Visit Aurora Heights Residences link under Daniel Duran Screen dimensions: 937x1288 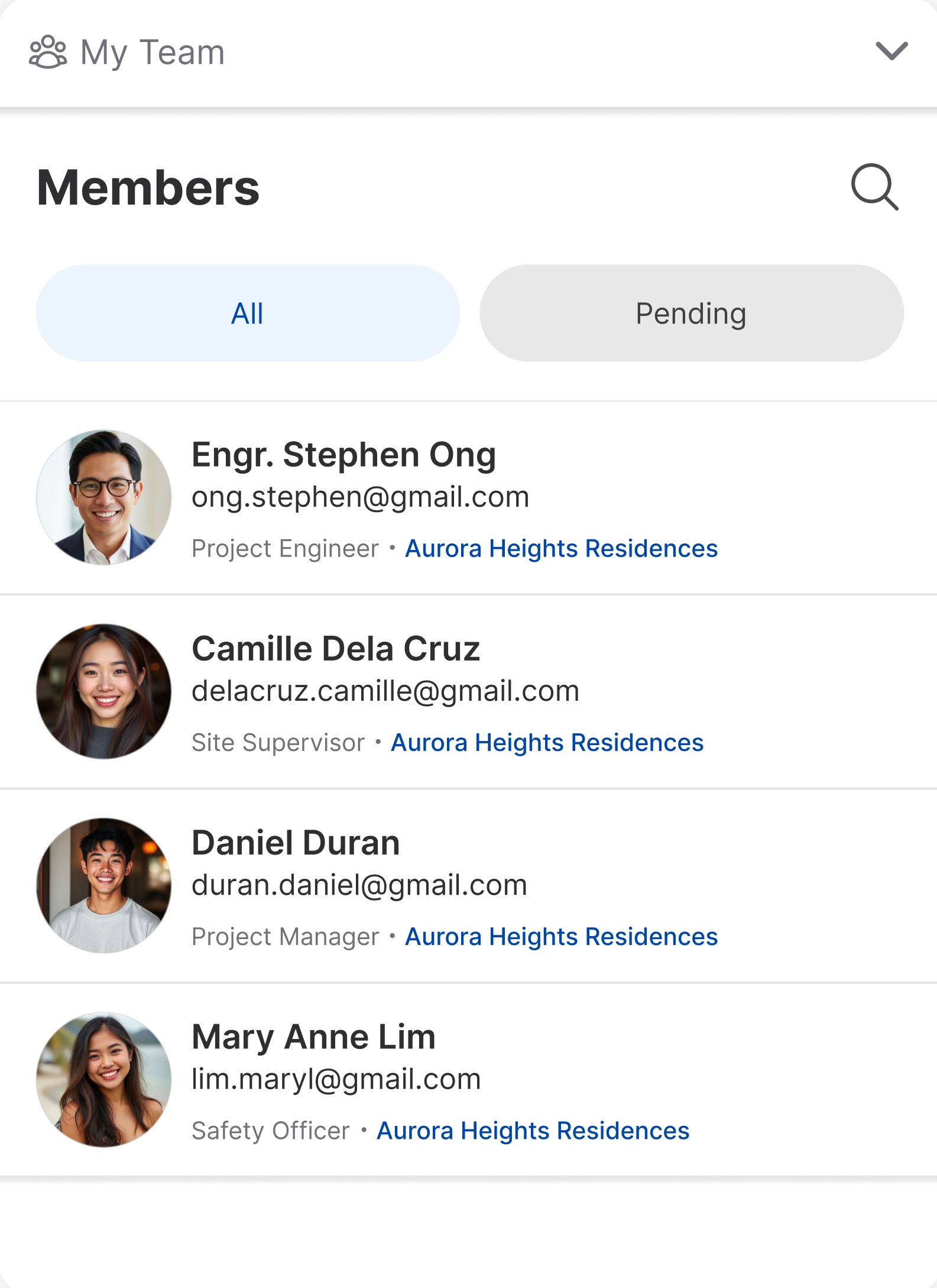click(x=561, y=937)
